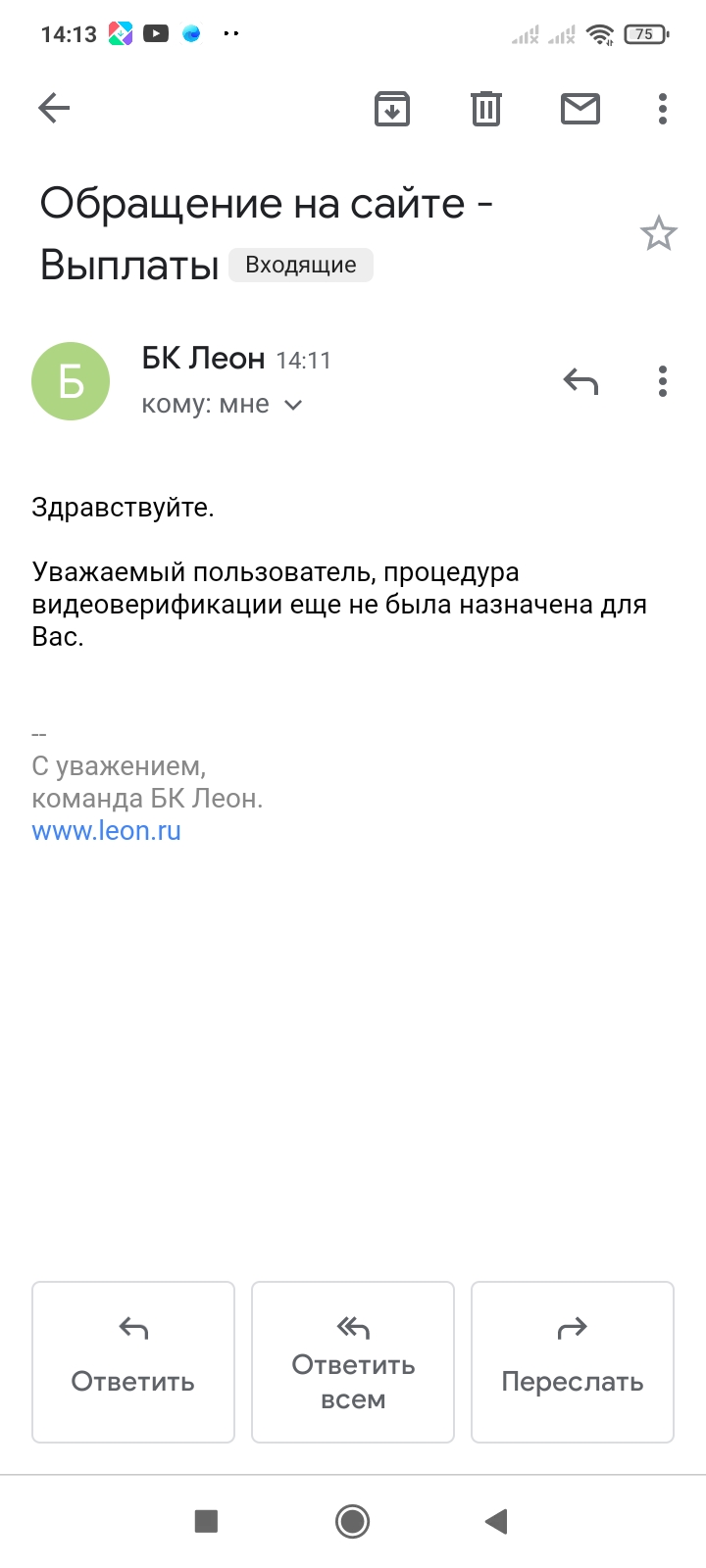Mark the email as unread

(580, 108)
